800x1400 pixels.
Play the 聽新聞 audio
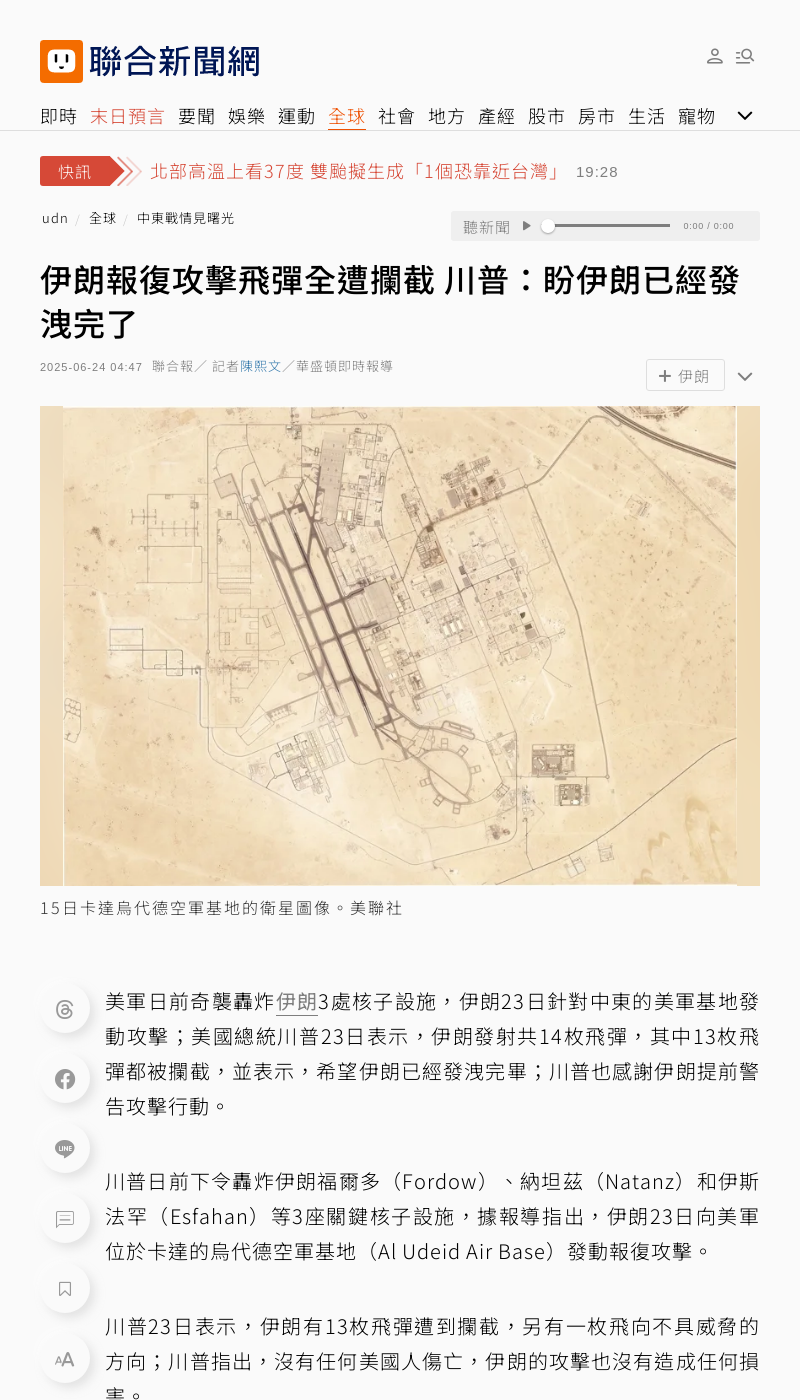tap(527, 226)
